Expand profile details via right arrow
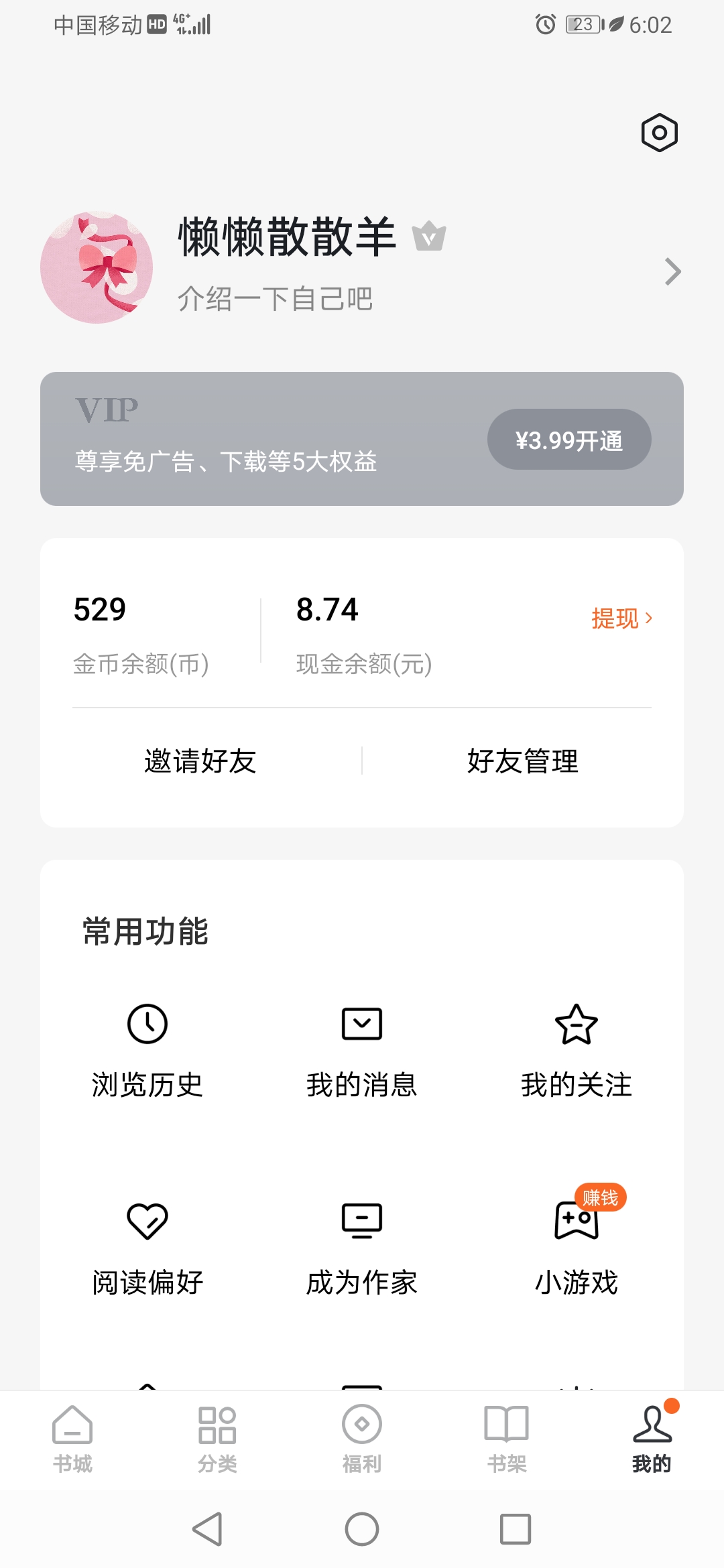724x1568 pixels. click(673, 271)
